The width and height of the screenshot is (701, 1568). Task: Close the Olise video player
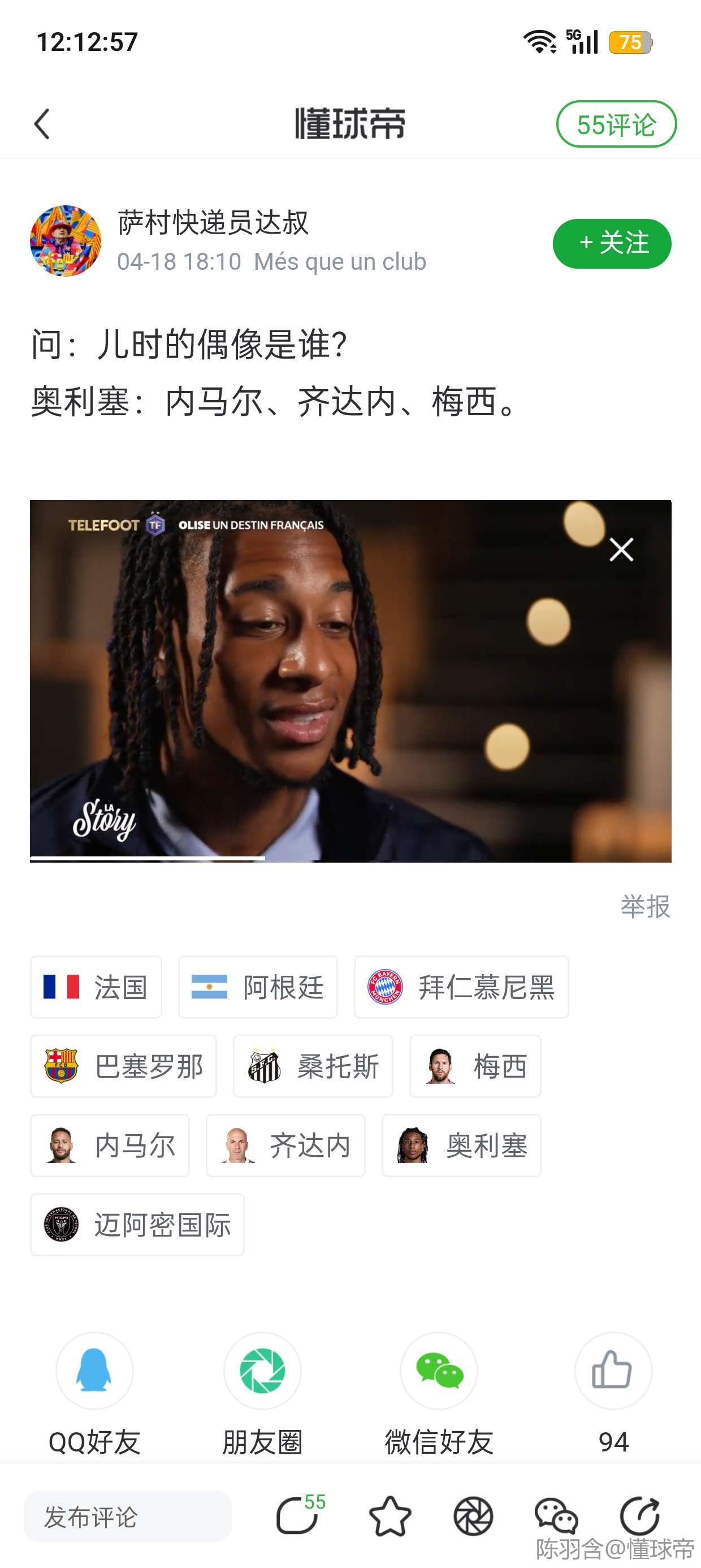(621, 550)
